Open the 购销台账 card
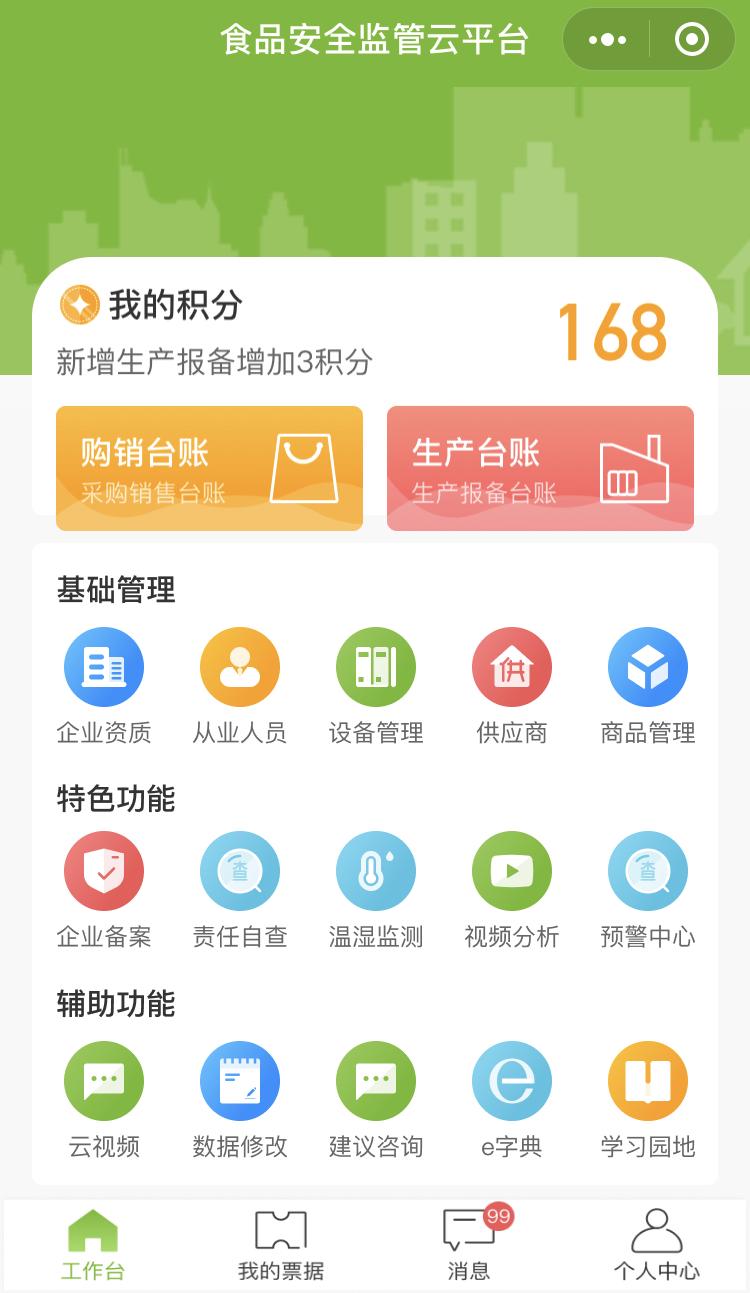 (209, 467)
